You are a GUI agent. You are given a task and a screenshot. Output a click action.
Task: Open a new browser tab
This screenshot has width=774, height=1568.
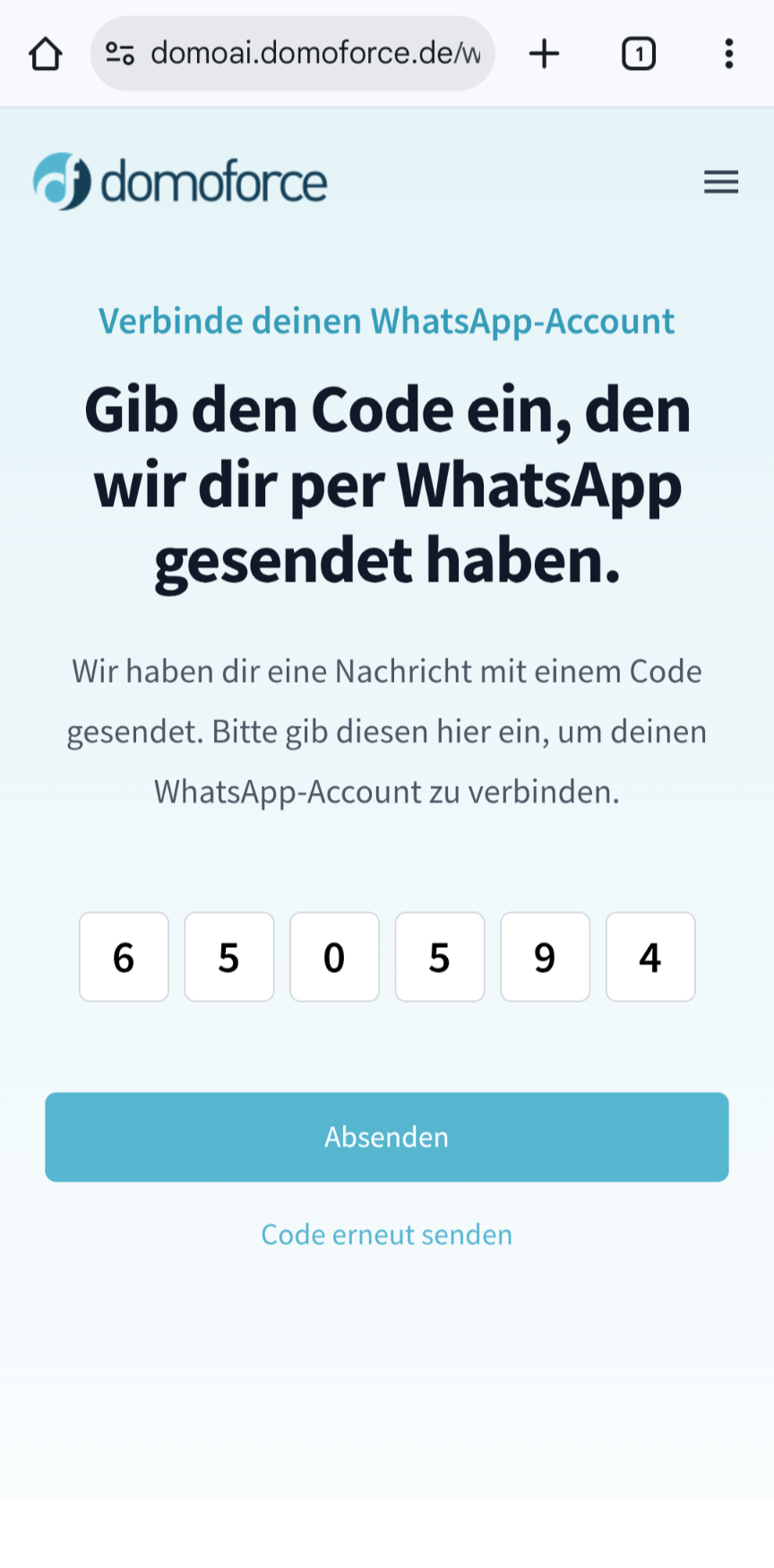tap(544, 54)
